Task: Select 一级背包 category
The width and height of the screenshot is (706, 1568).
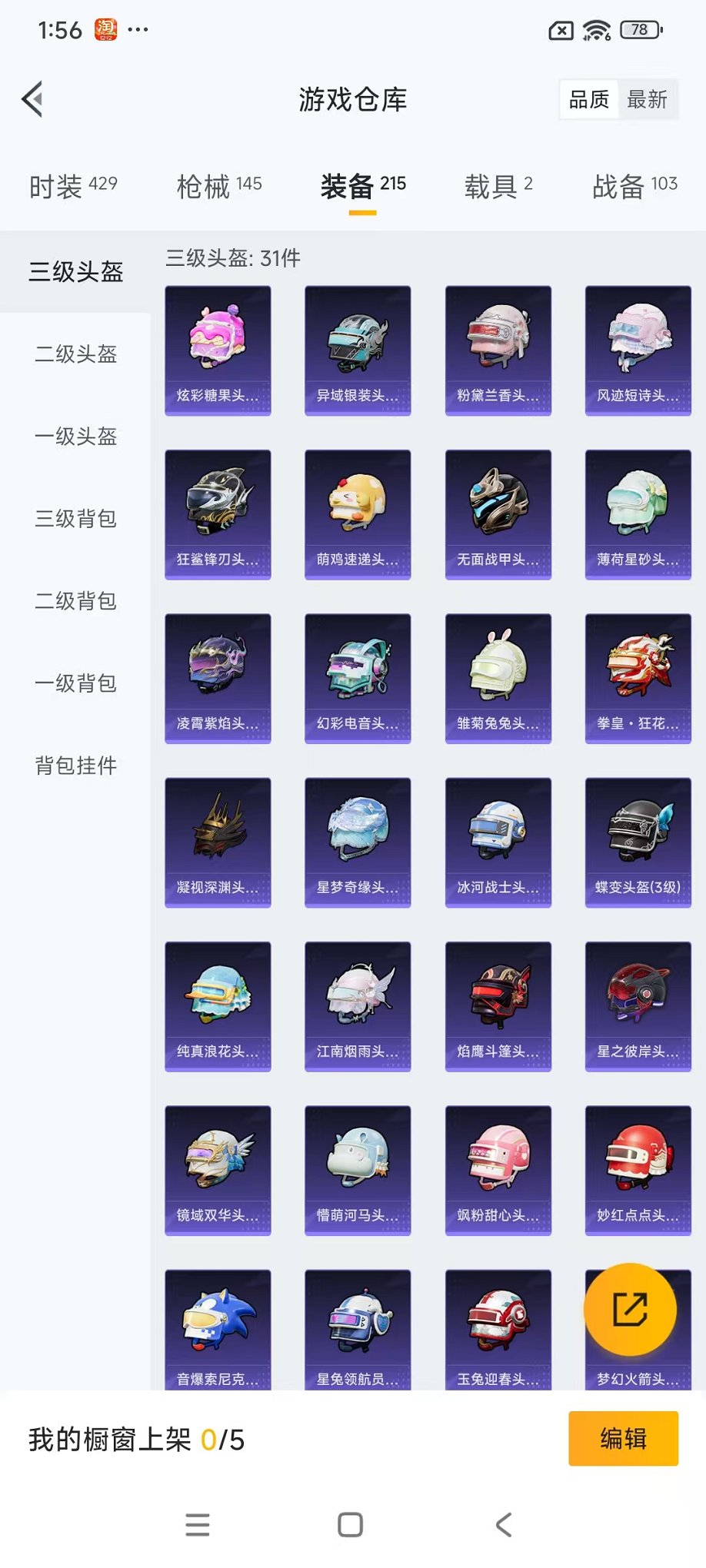Action: 75,683
